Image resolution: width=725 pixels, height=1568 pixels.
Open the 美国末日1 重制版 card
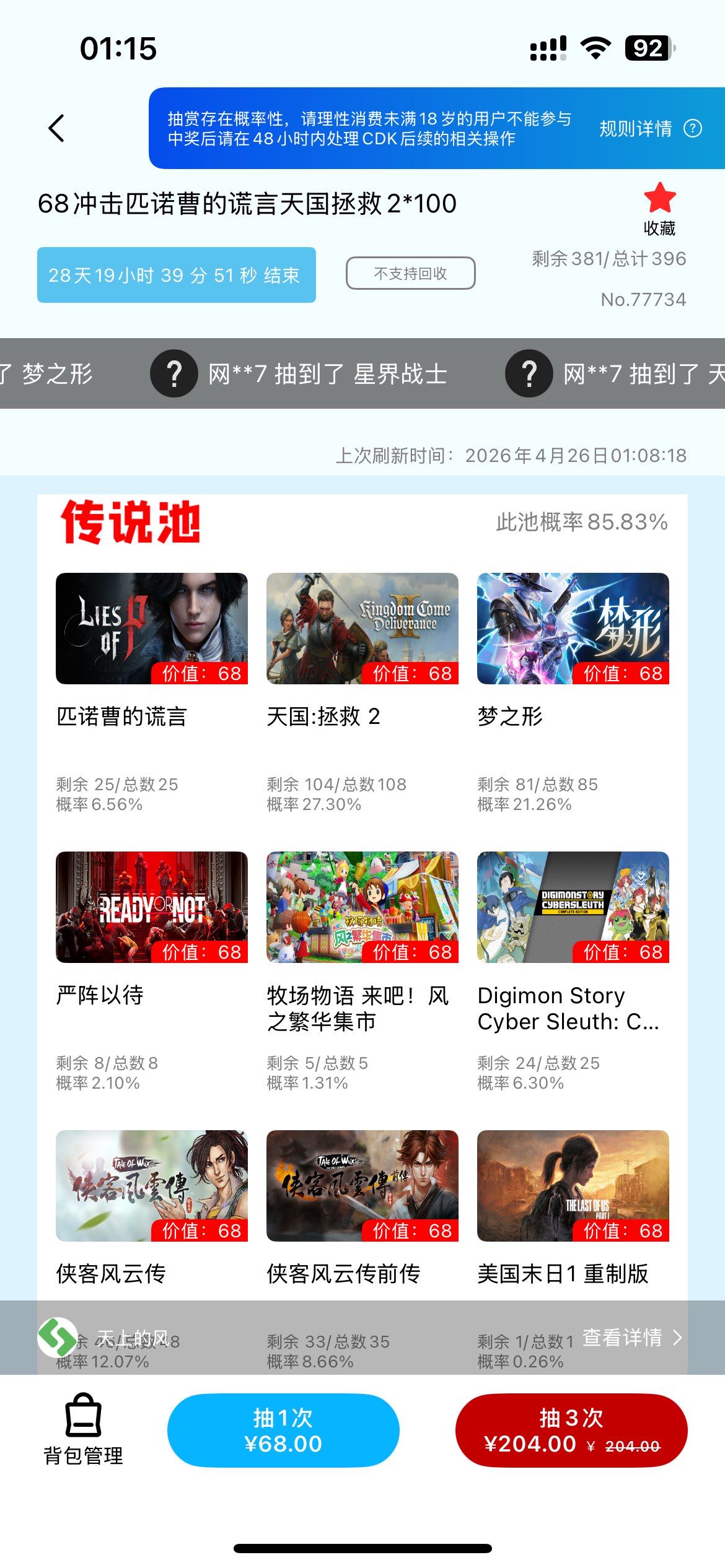(x=573, y=1186)
